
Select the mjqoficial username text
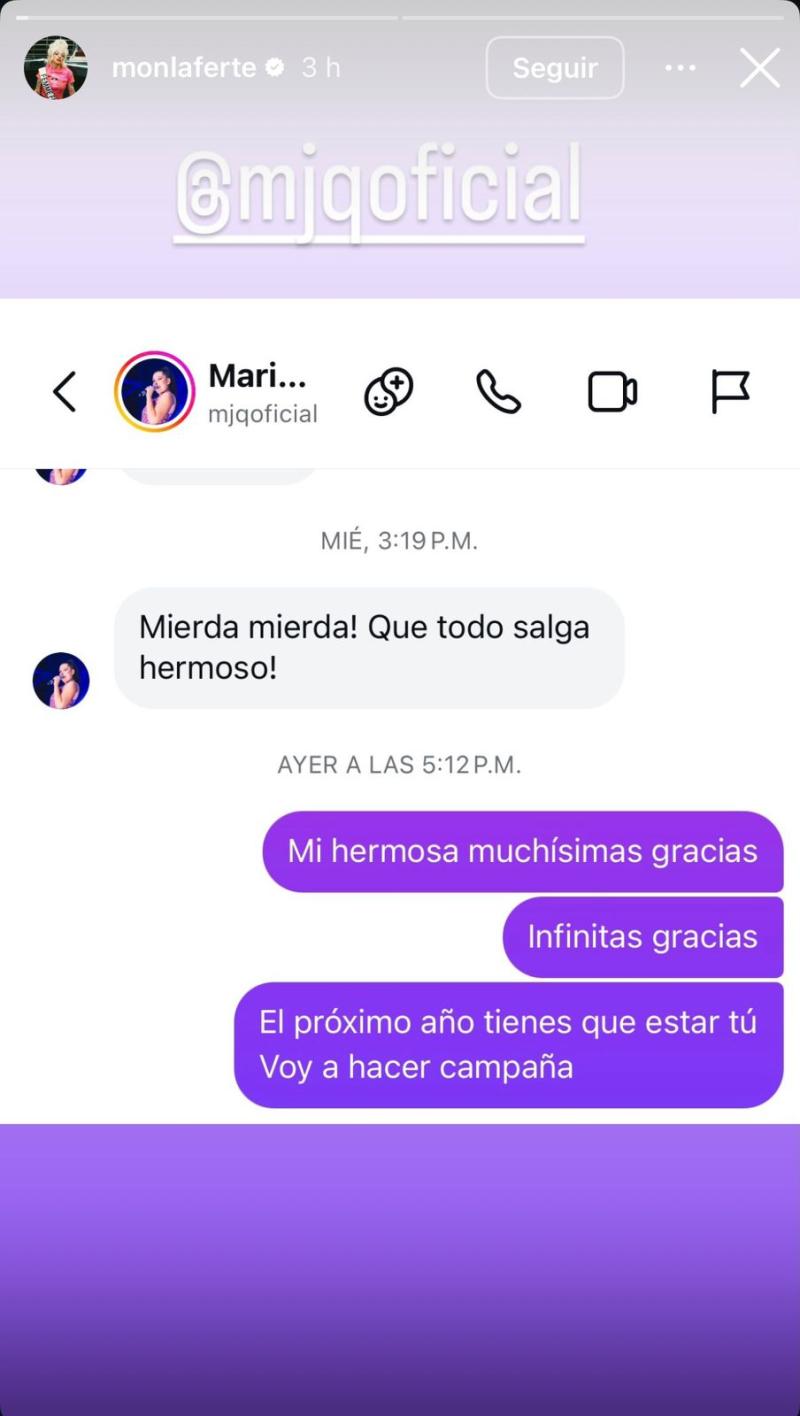tap(263, 413)
